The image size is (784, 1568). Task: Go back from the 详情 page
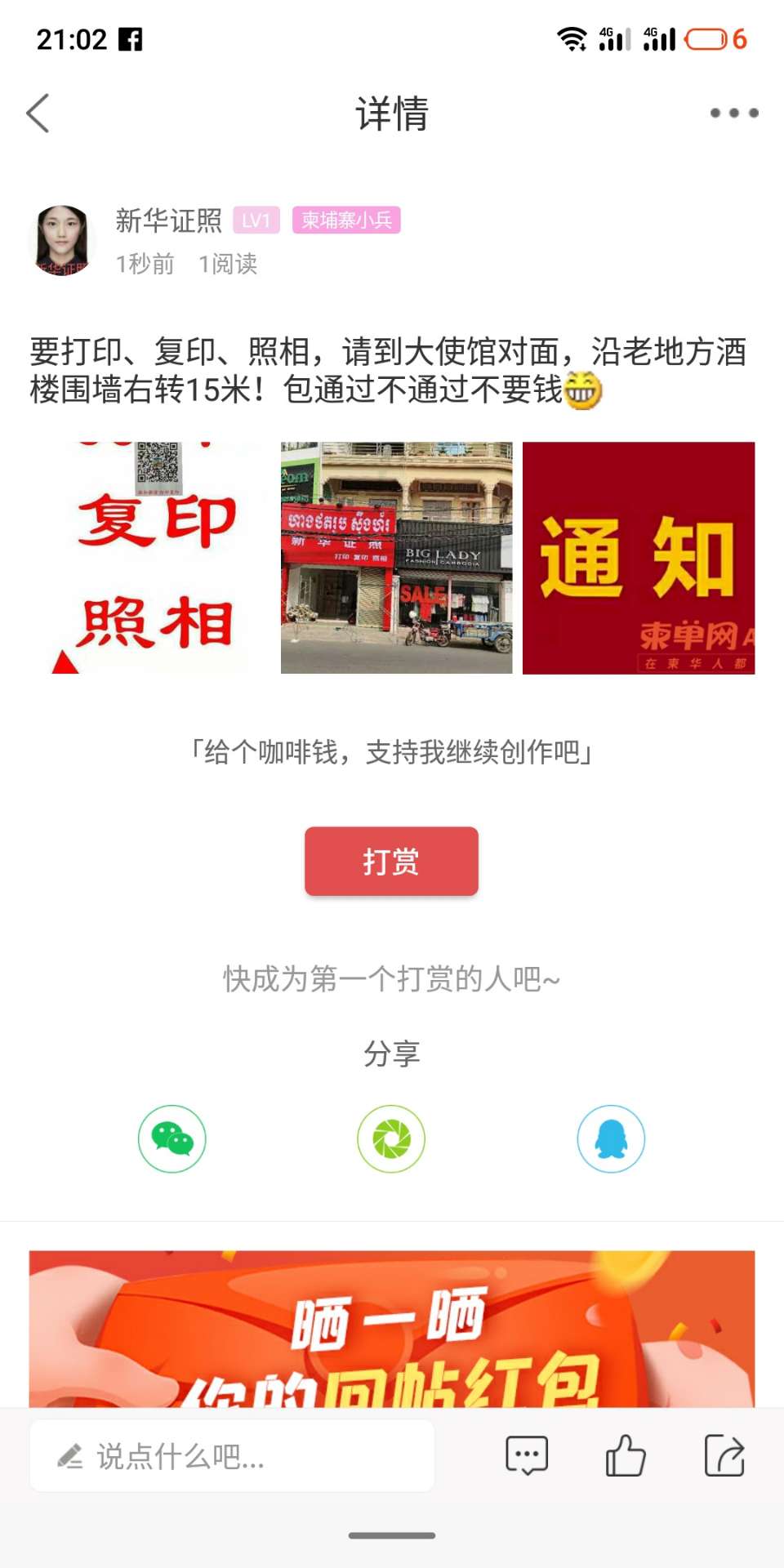tap(38, 113)
